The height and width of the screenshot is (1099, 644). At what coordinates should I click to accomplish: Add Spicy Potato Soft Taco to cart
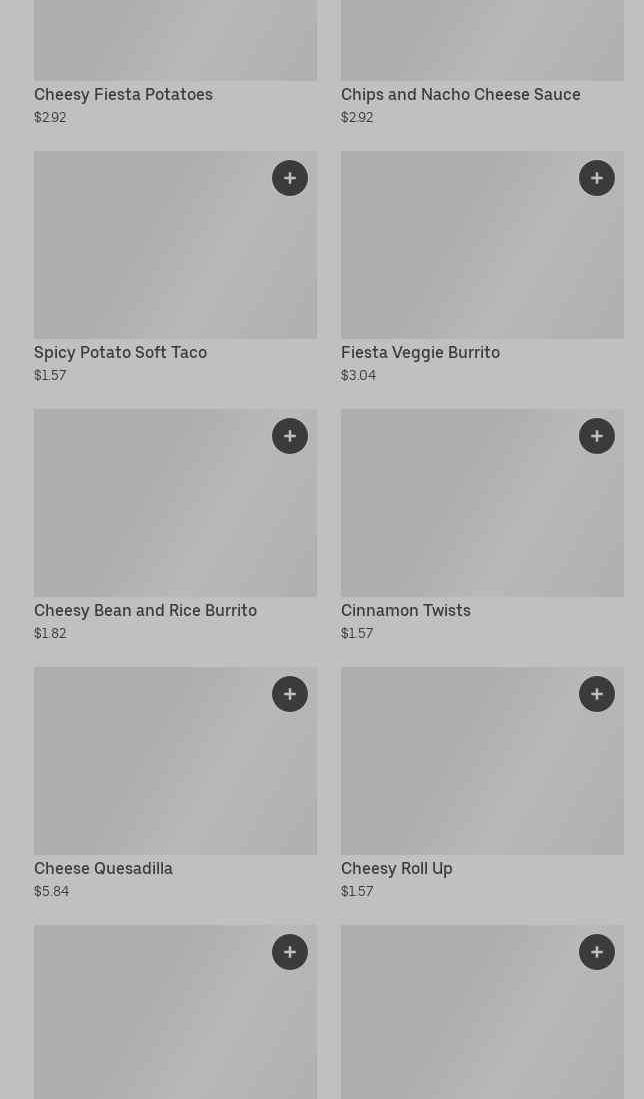click(x=290, y=178)
